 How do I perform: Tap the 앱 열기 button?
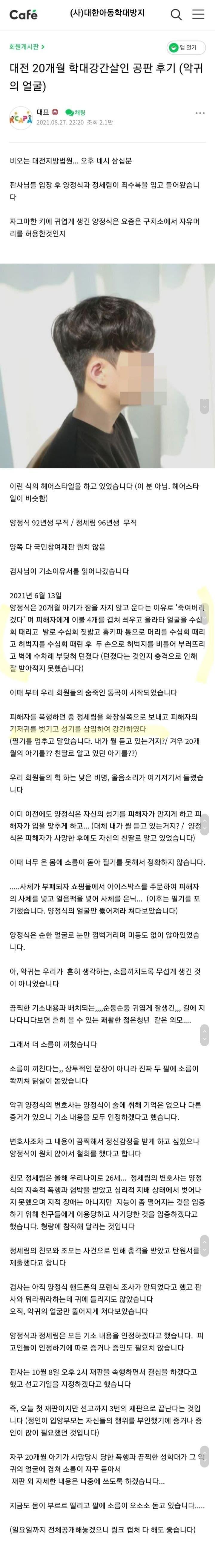click(x=186, y=47)
